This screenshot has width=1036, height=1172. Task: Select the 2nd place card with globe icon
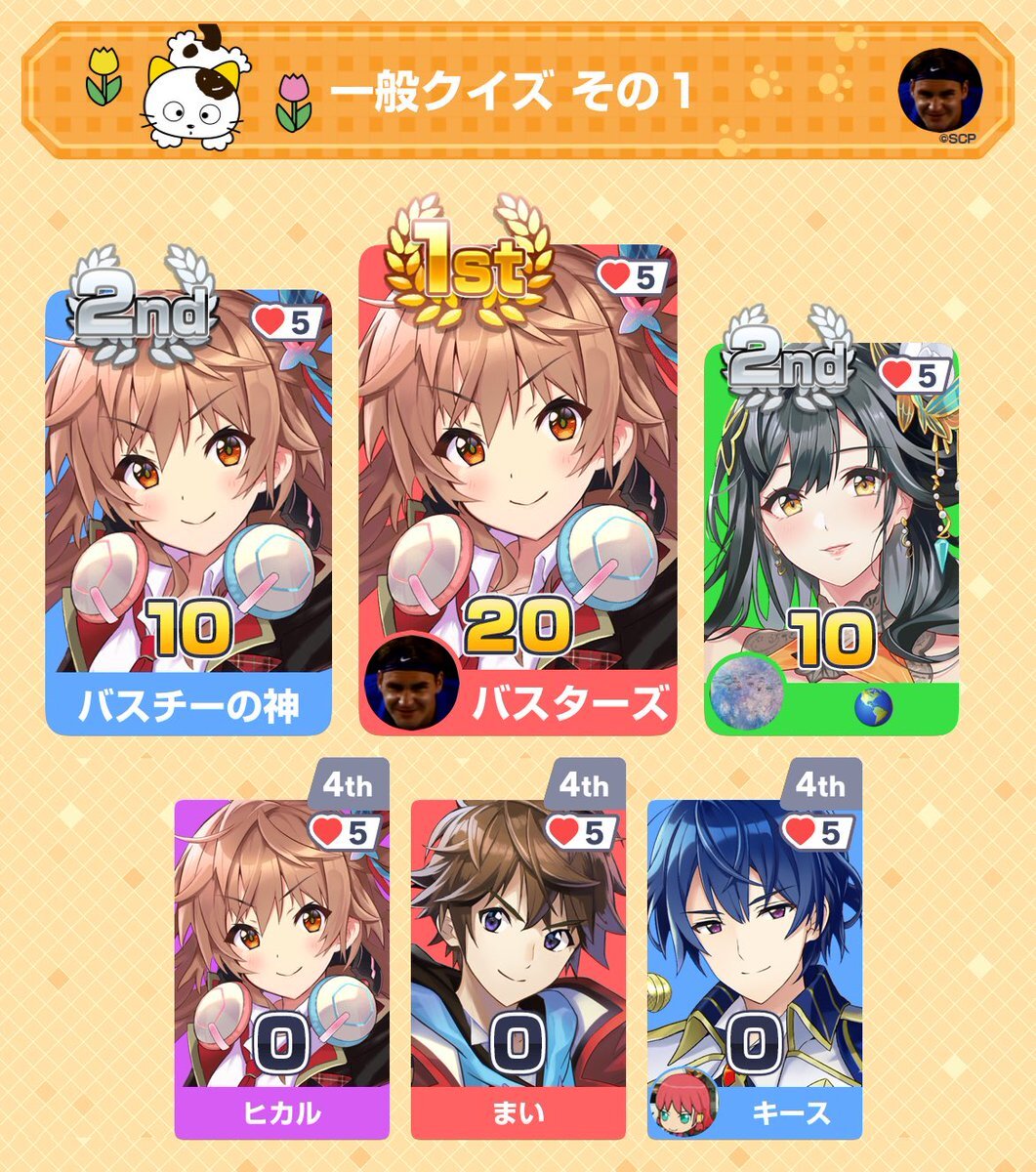pyautogui.click(x=831, y=537)
